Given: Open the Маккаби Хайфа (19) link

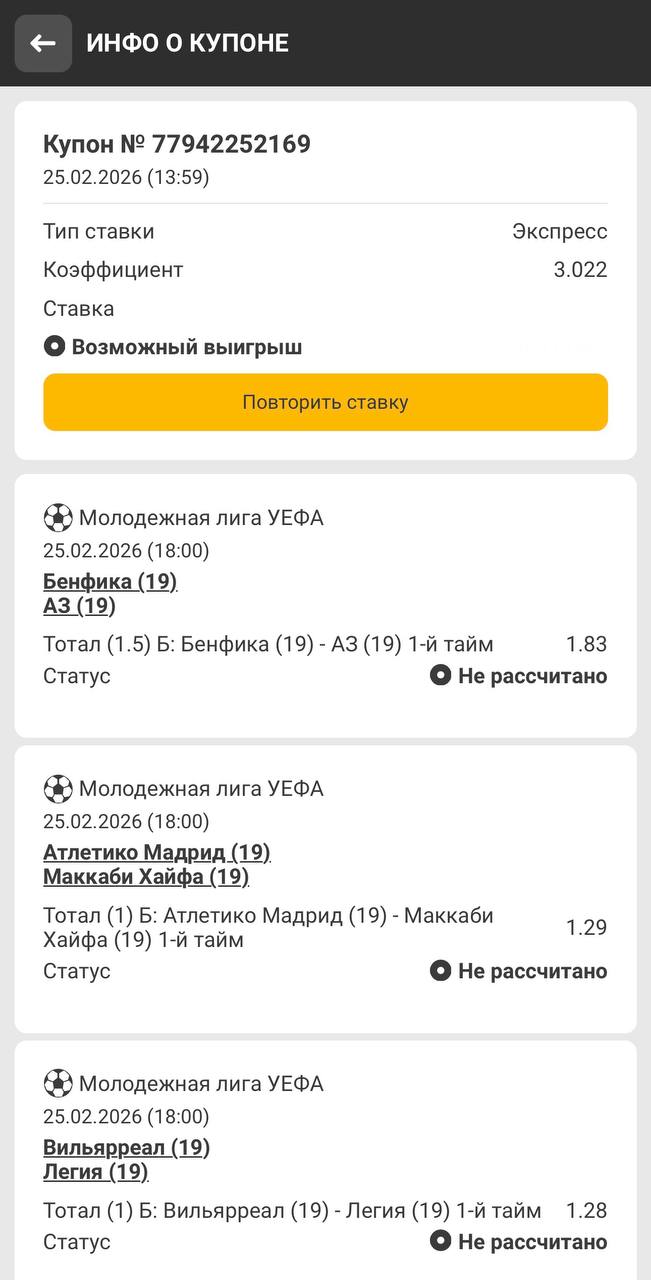Looking at the screenshot, I should pos(146,877).
